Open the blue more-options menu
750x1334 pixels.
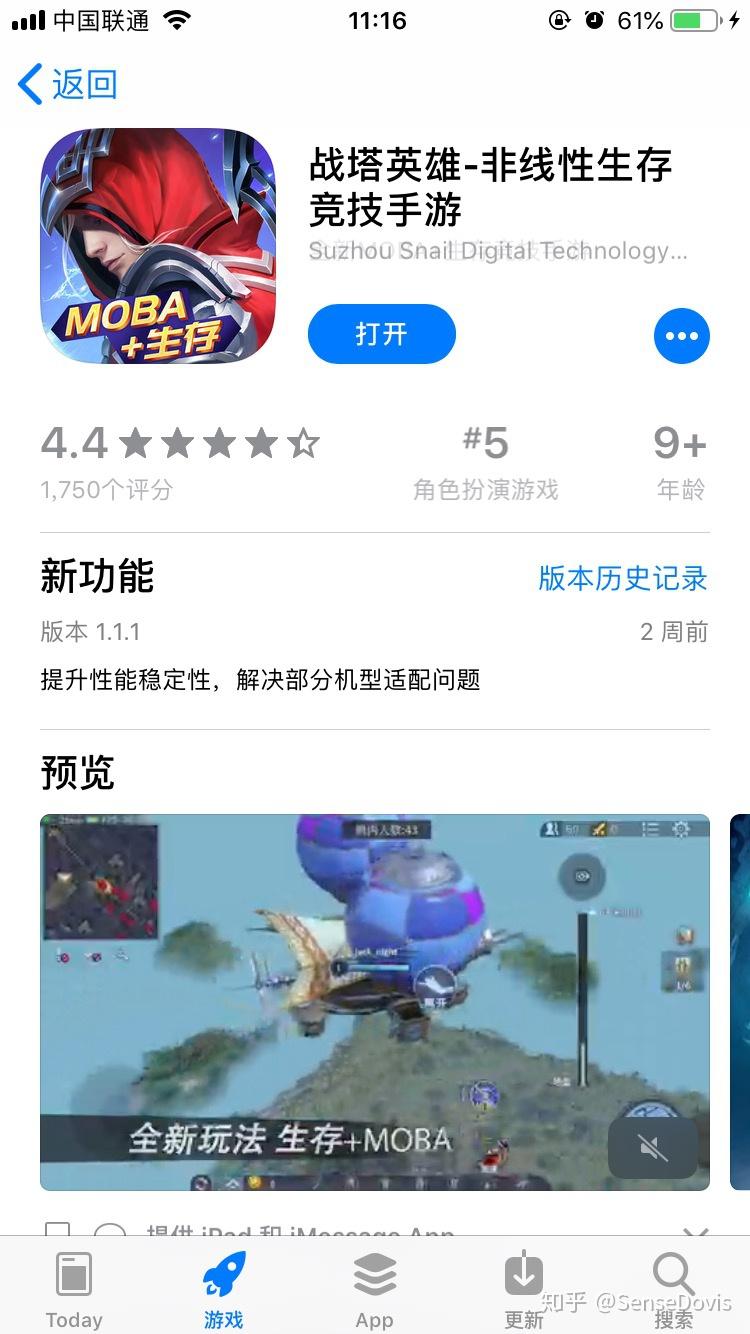click(681, 336)
